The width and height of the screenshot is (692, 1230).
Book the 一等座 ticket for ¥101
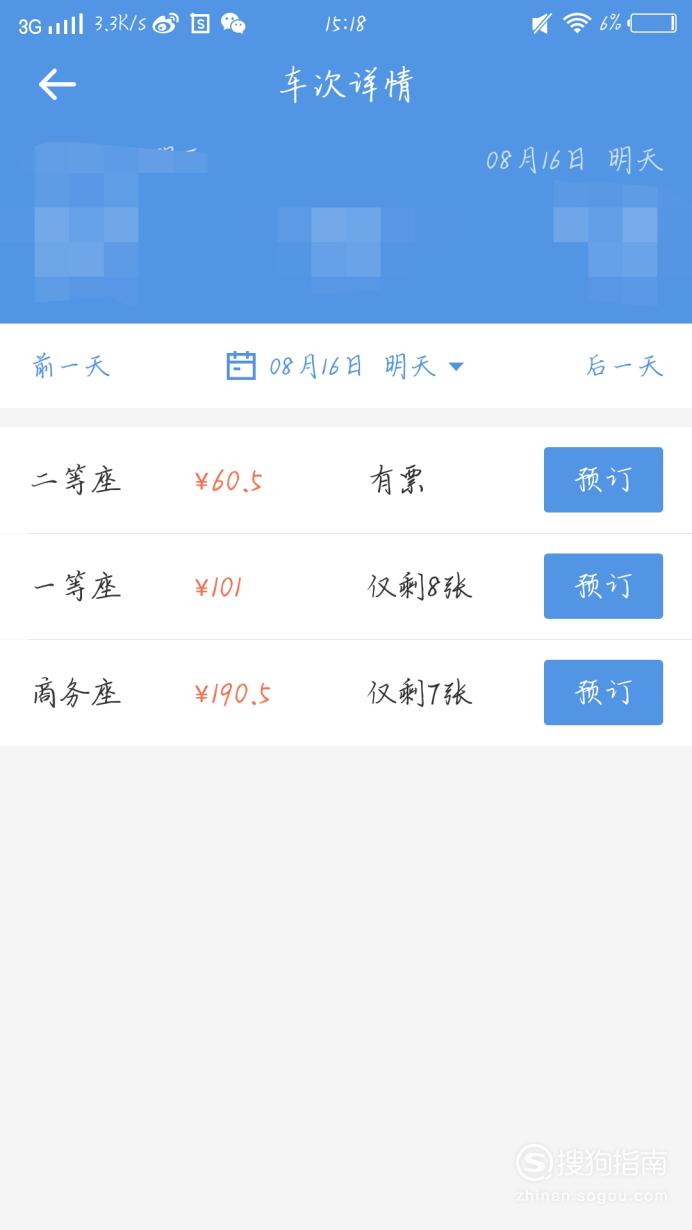click(x=603, y=586)
